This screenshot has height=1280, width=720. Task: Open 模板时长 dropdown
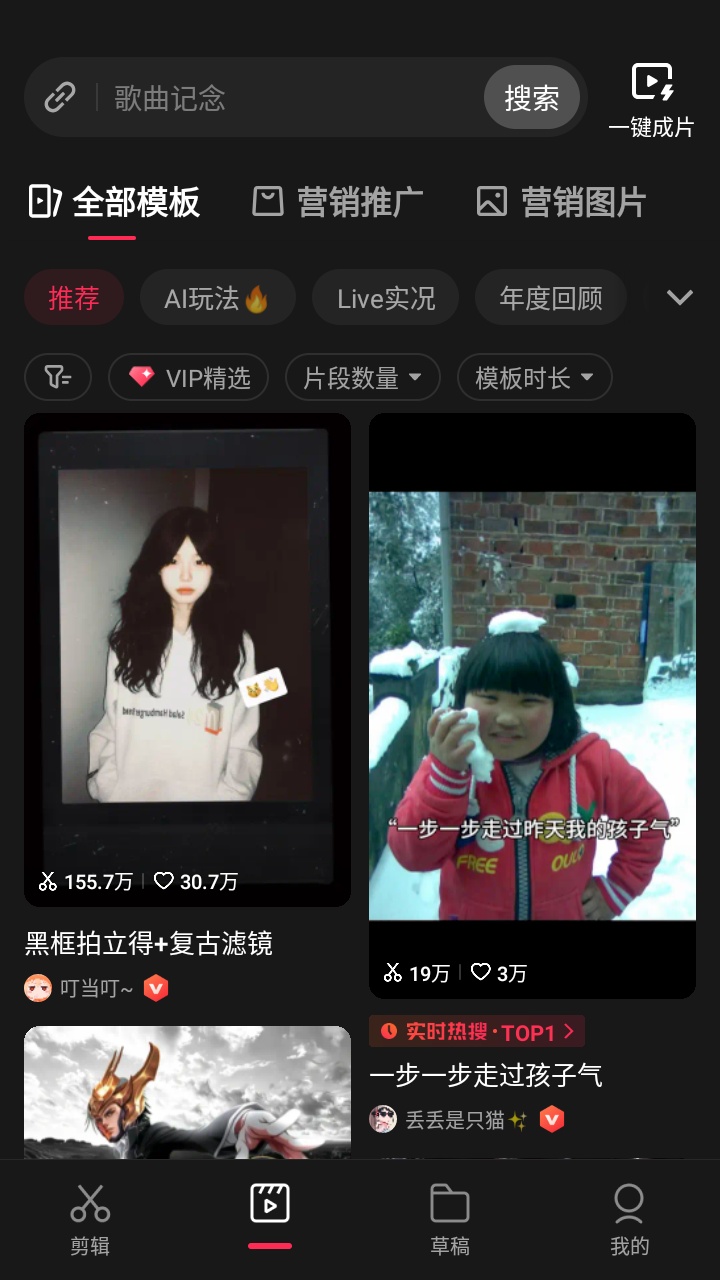tap(534, 378)
